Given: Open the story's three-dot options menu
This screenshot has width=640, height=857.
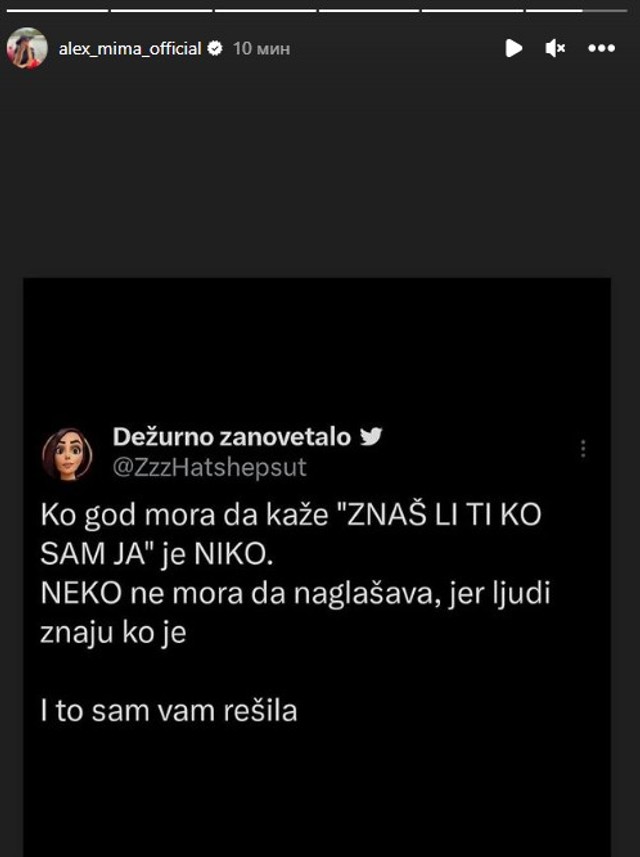Looking at the screenshot, I should [601, 48].
